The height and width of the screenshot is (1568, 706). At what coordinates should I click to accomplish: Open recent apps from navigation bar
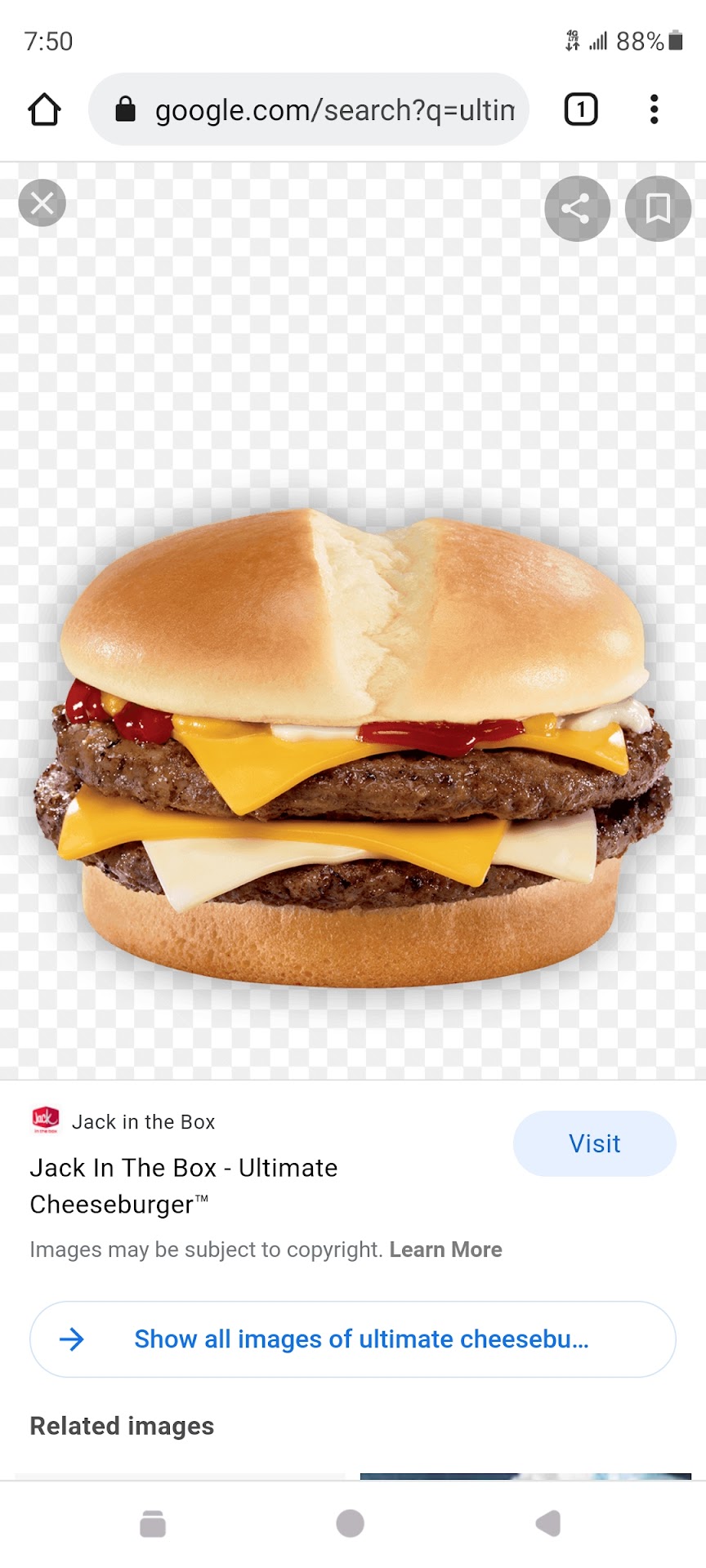[x=153, y=1524]
